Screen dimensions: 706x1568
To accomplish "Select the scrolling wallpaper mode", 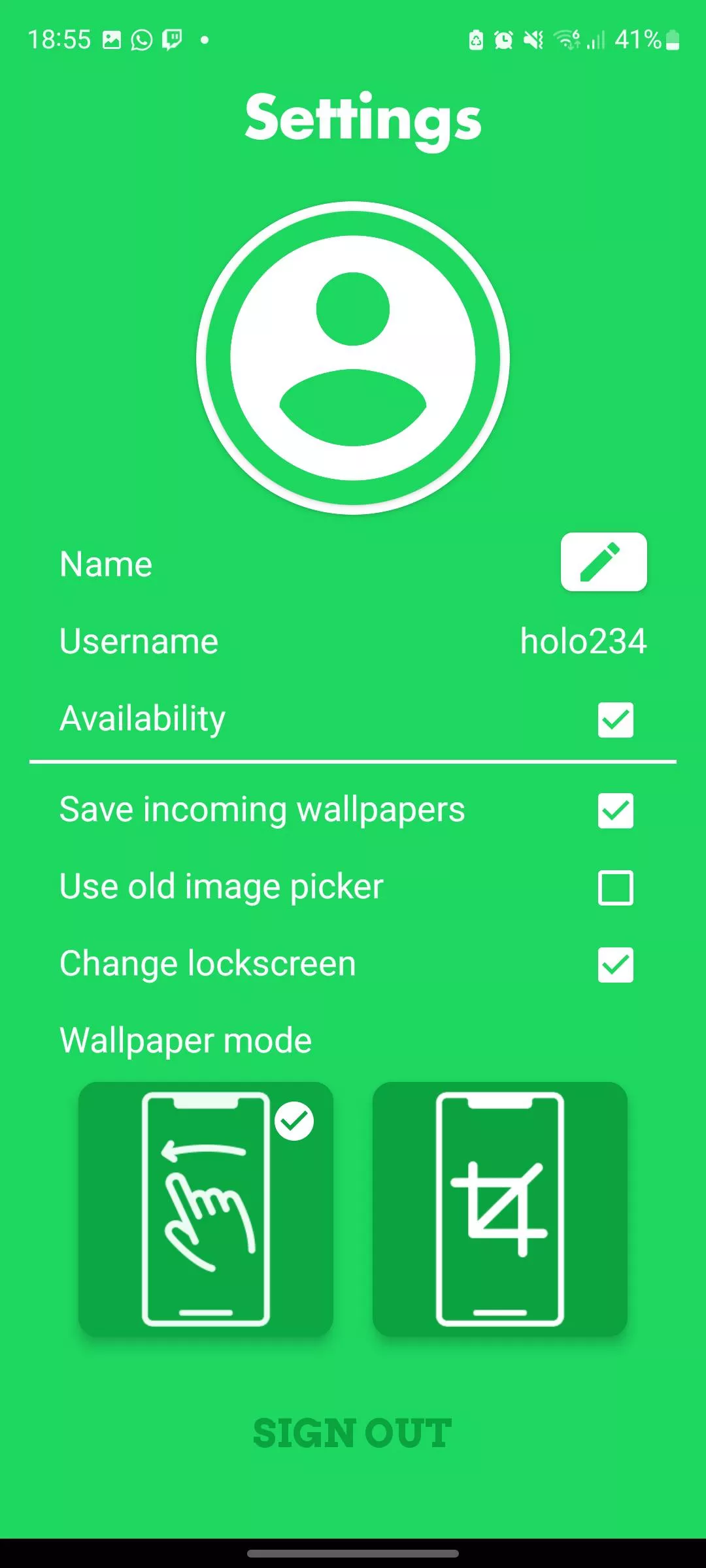I will (206, 1209).
